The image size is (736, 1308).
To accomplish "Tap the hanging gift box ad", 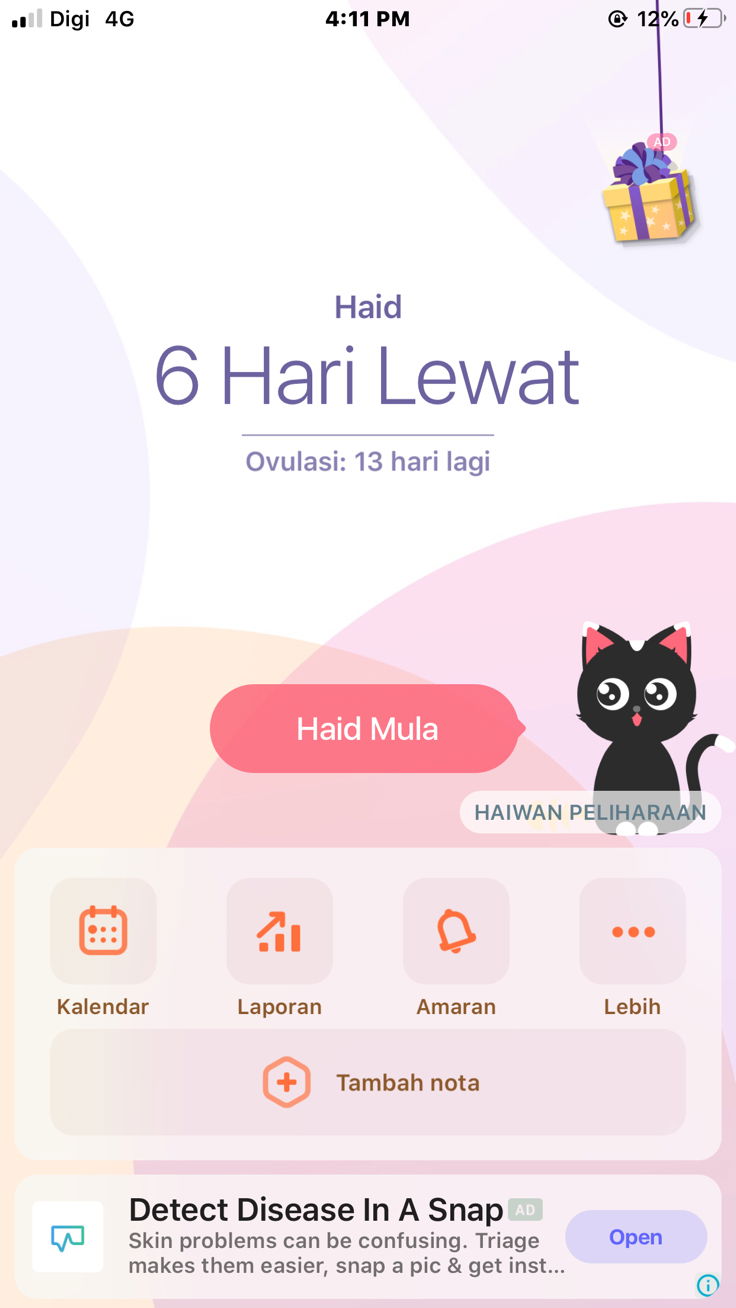I will point(648,195).
